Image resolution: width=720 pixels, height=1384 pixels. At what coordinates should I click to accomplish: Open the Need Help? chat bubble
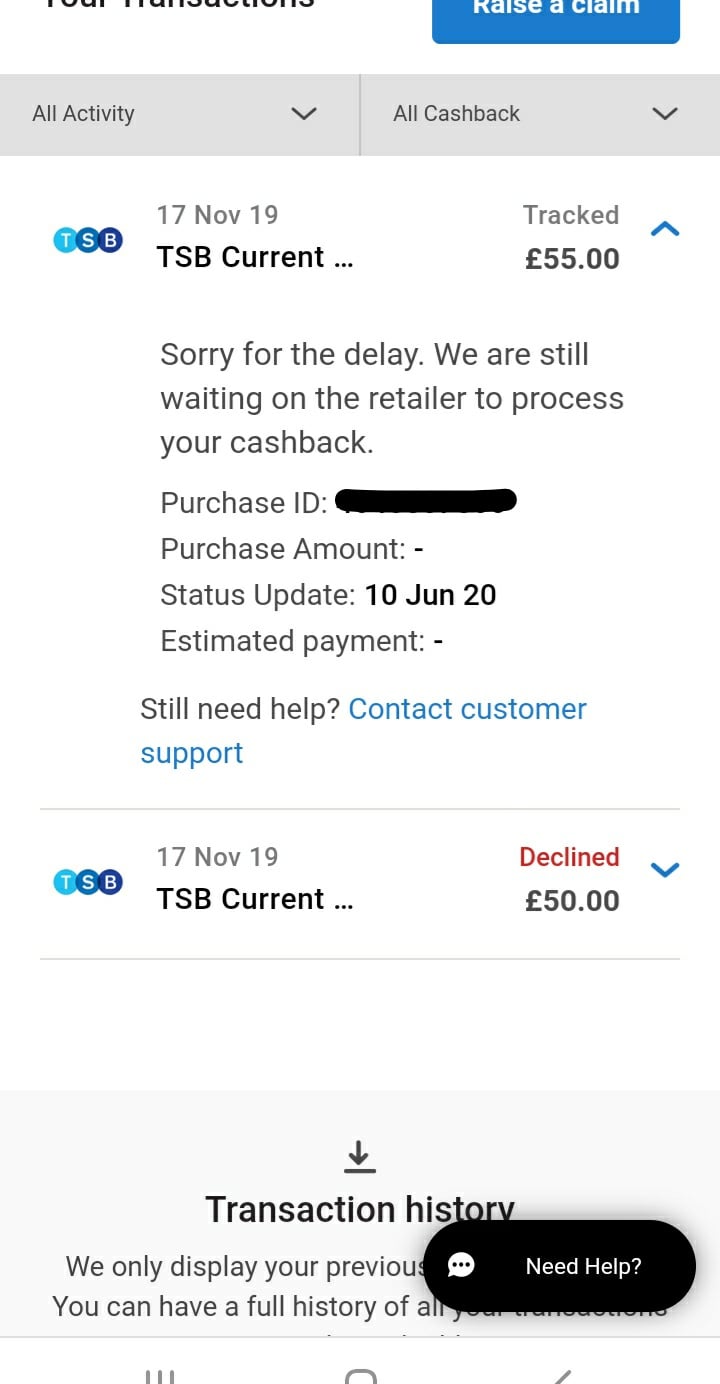[x=559, y=1266]
